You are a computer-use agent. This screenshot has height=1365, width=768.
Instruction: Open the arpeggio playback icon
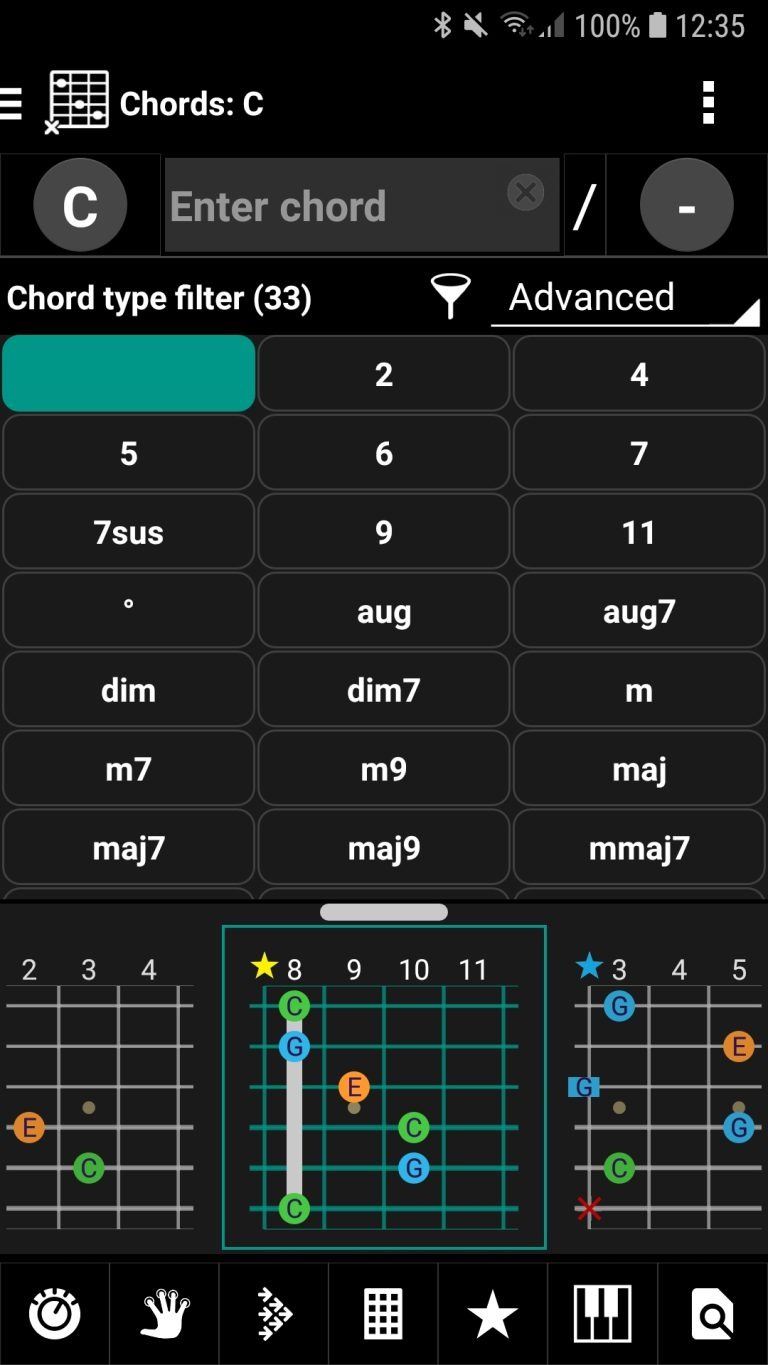[273, 1313]
